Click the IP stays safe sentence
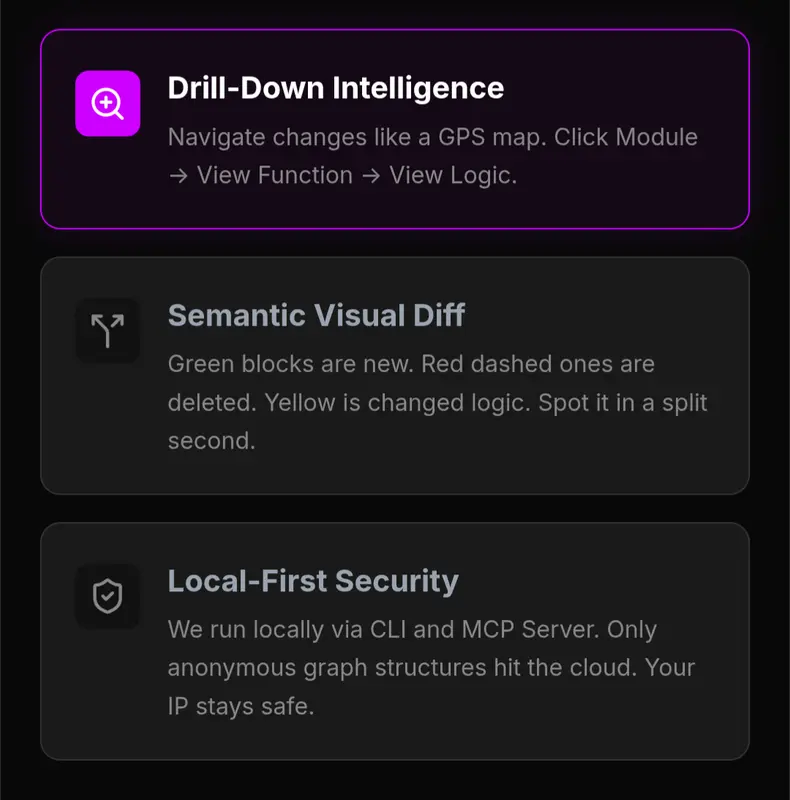 click(x=240, y=706)
